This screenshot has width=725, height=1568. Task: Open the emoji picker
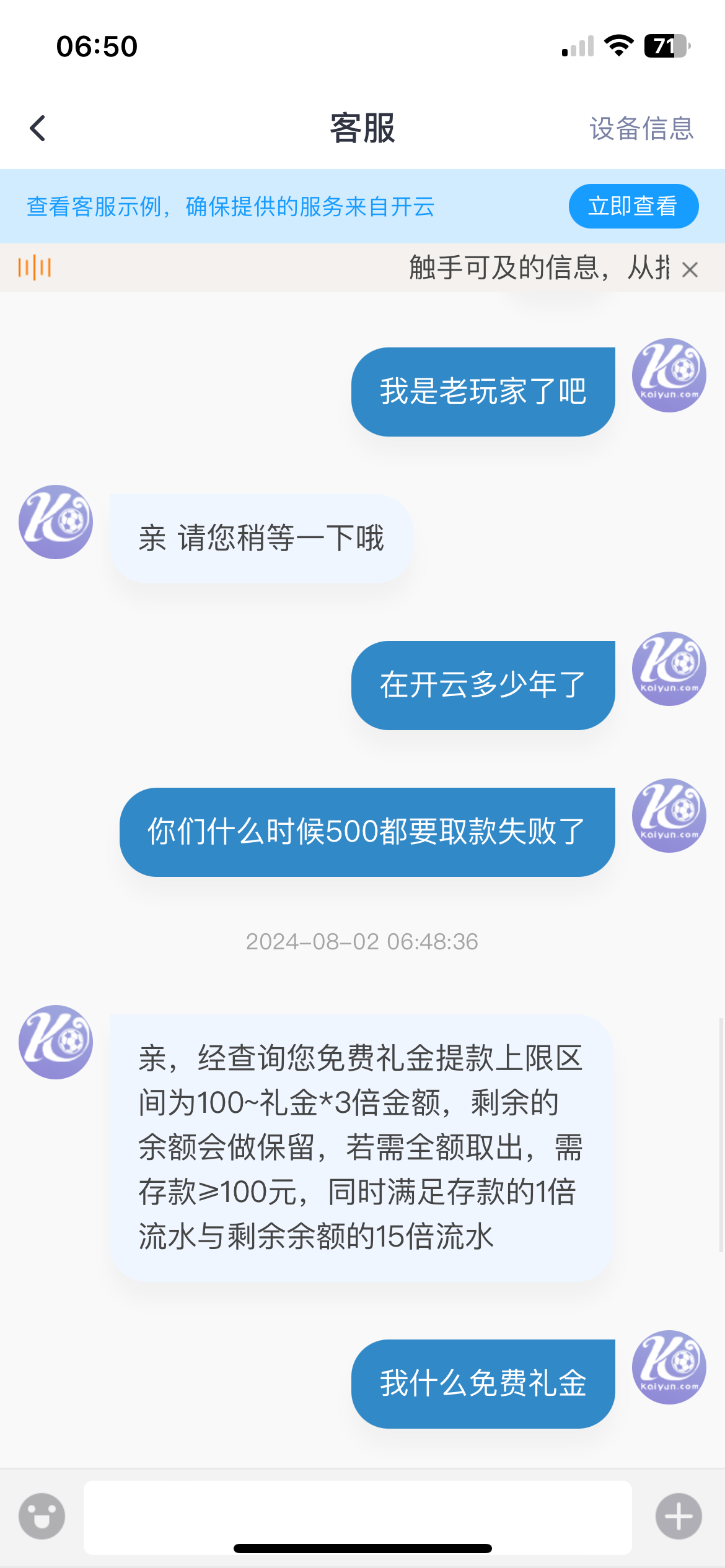42,1516
